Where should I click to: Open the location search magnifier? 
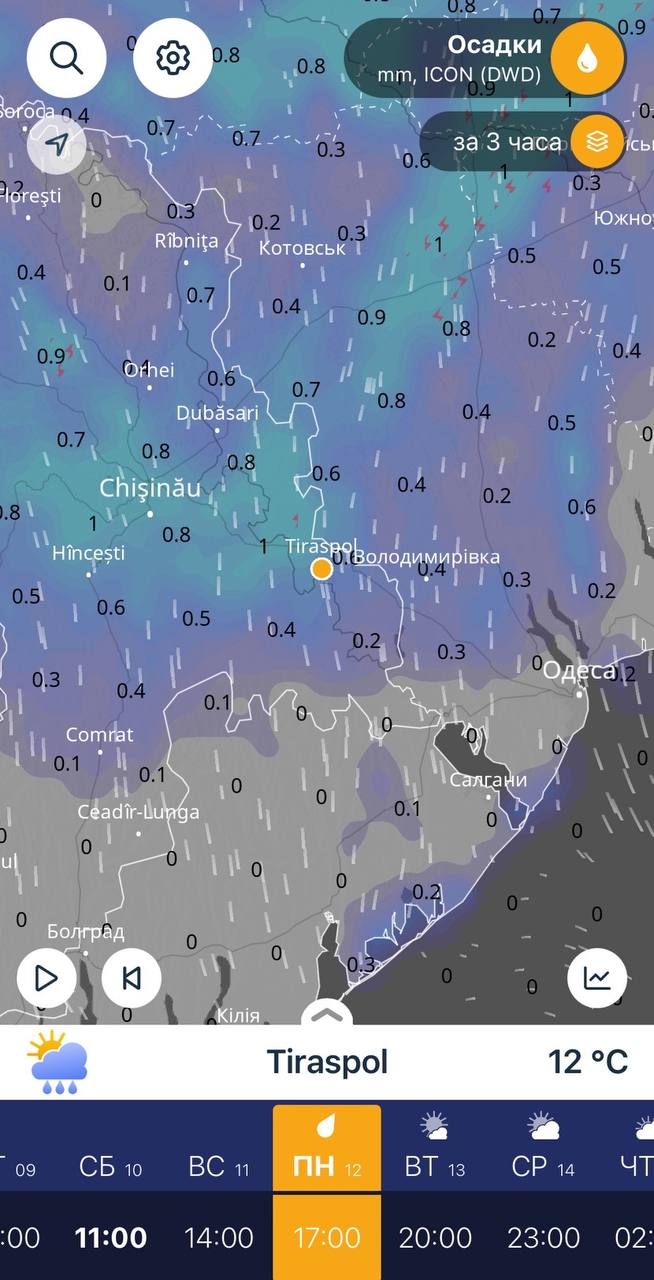[67, 58]
